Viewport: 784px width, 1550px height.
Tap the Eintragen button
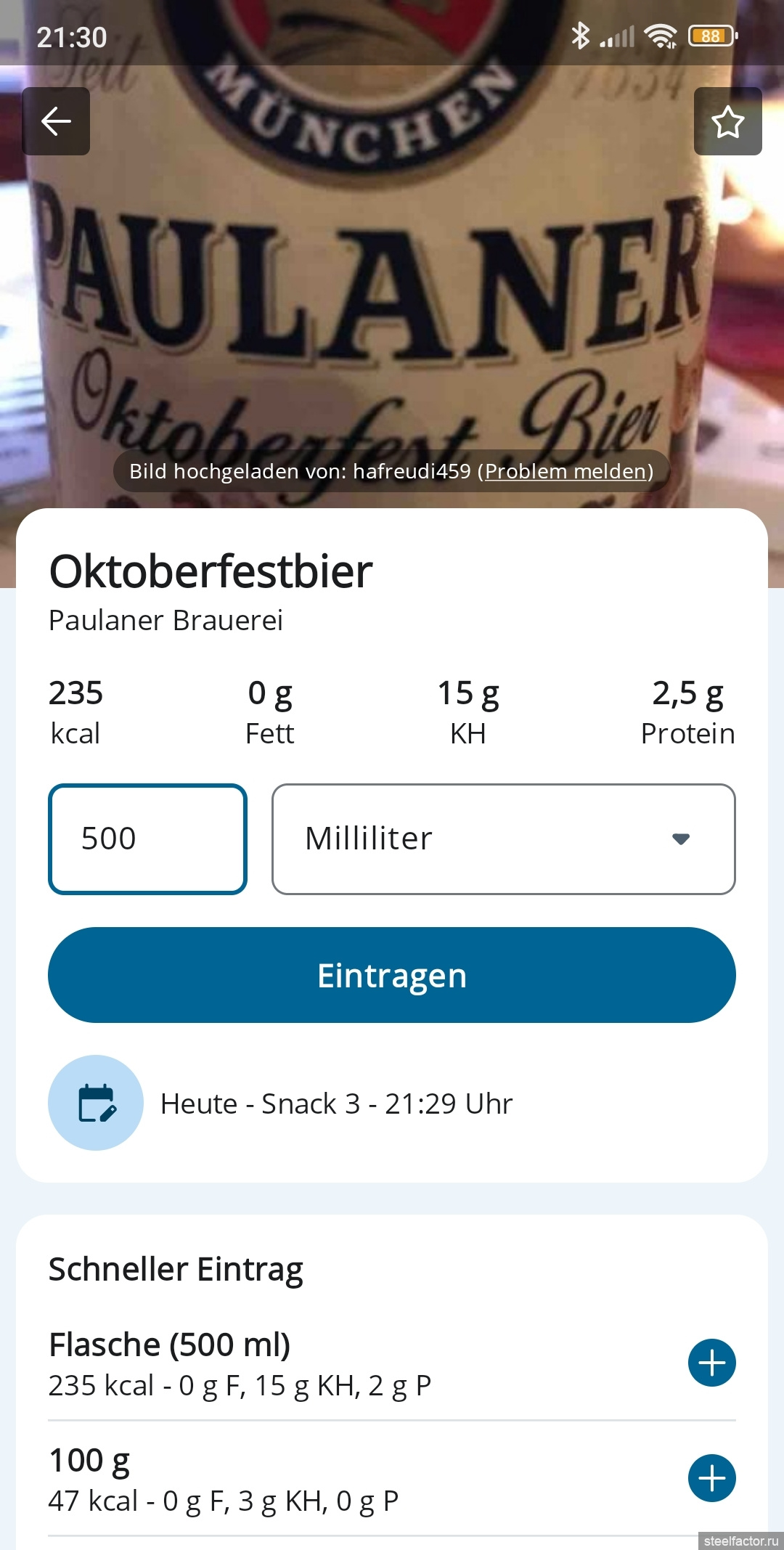pos(392,975)
